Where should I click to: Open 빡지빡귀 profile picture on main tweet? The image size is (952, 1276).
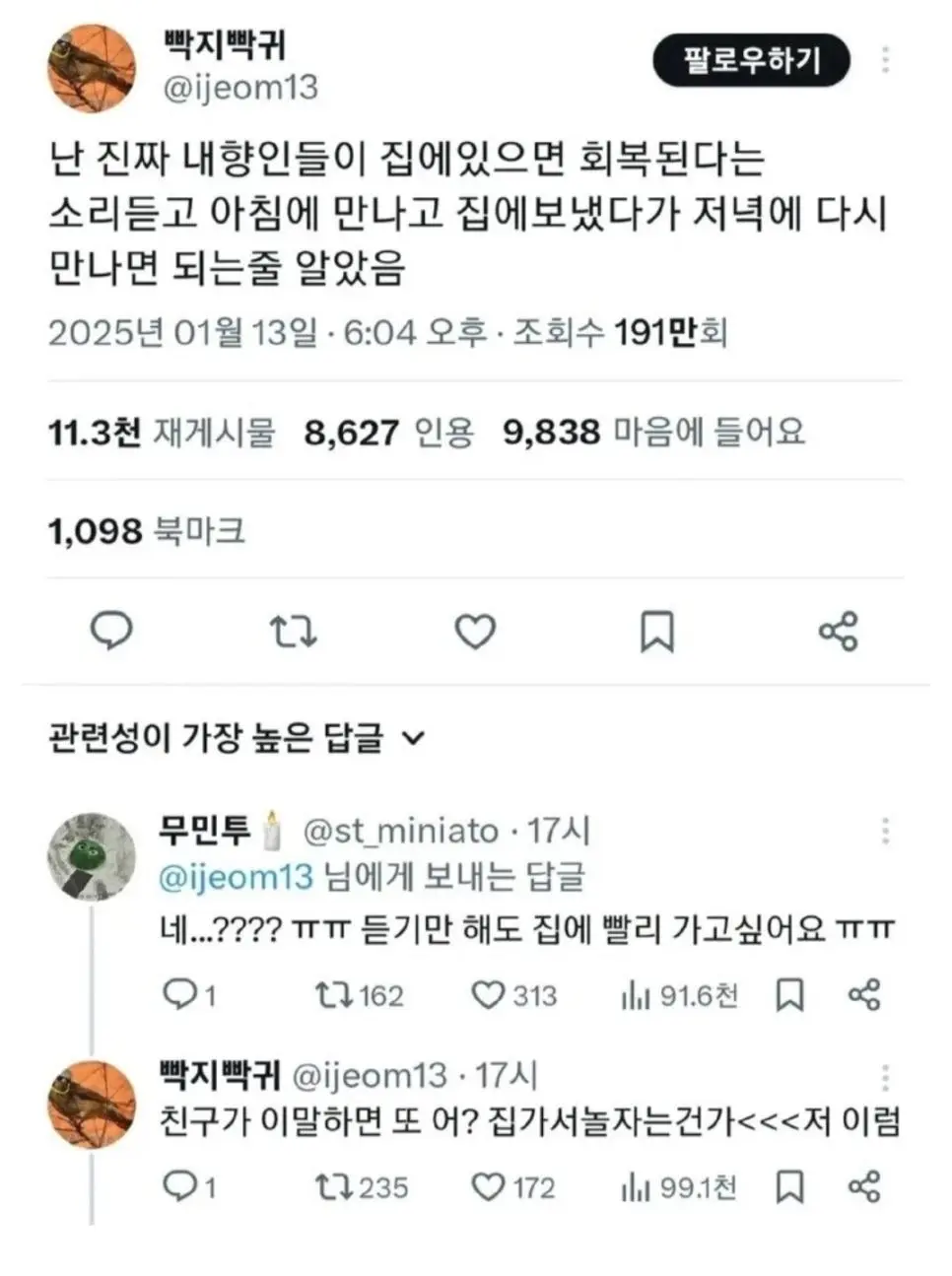click(92, 68)
